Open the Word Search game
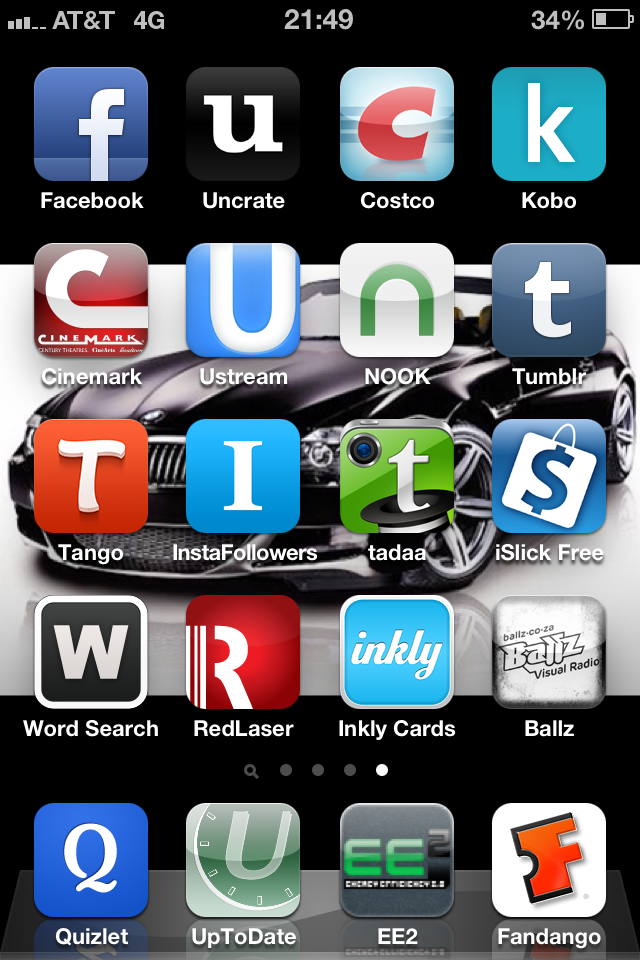The height and width of the screenshot is (960, 640). (x=91, y=652)
